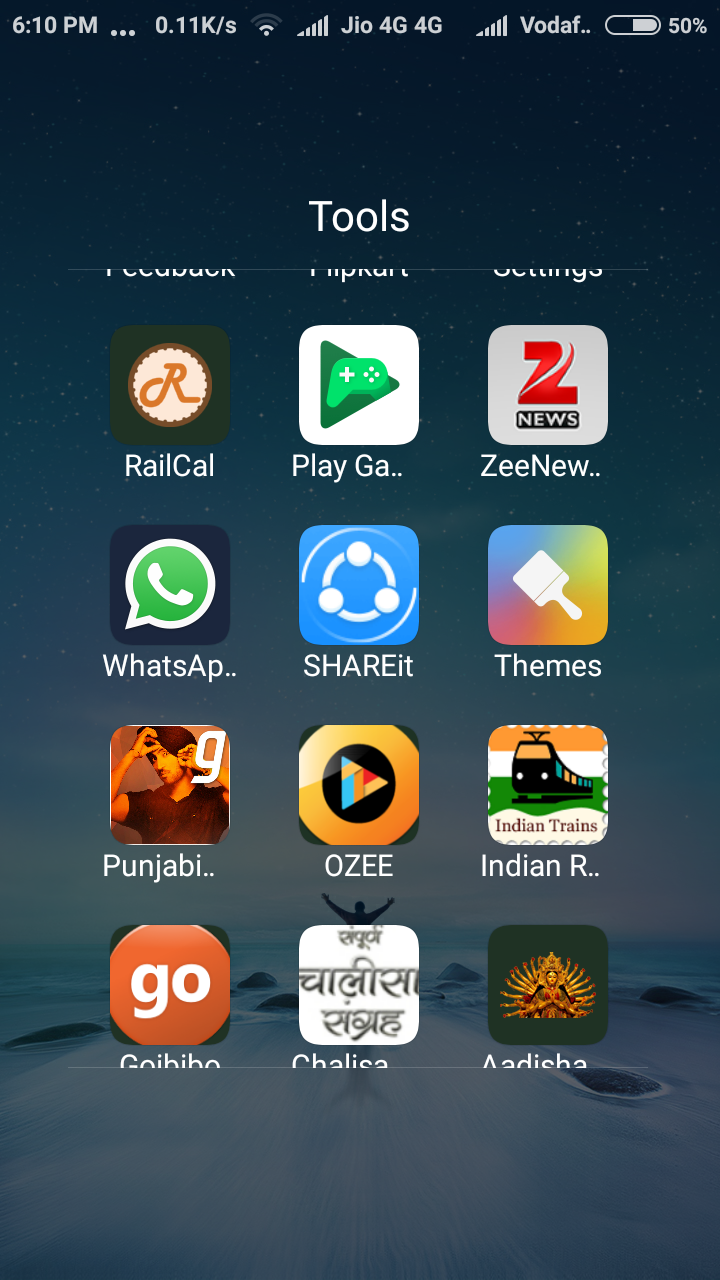Open the Aadisha app
Image resolution: width=720 pixels, height=1280 pixels.
(548, 985)
